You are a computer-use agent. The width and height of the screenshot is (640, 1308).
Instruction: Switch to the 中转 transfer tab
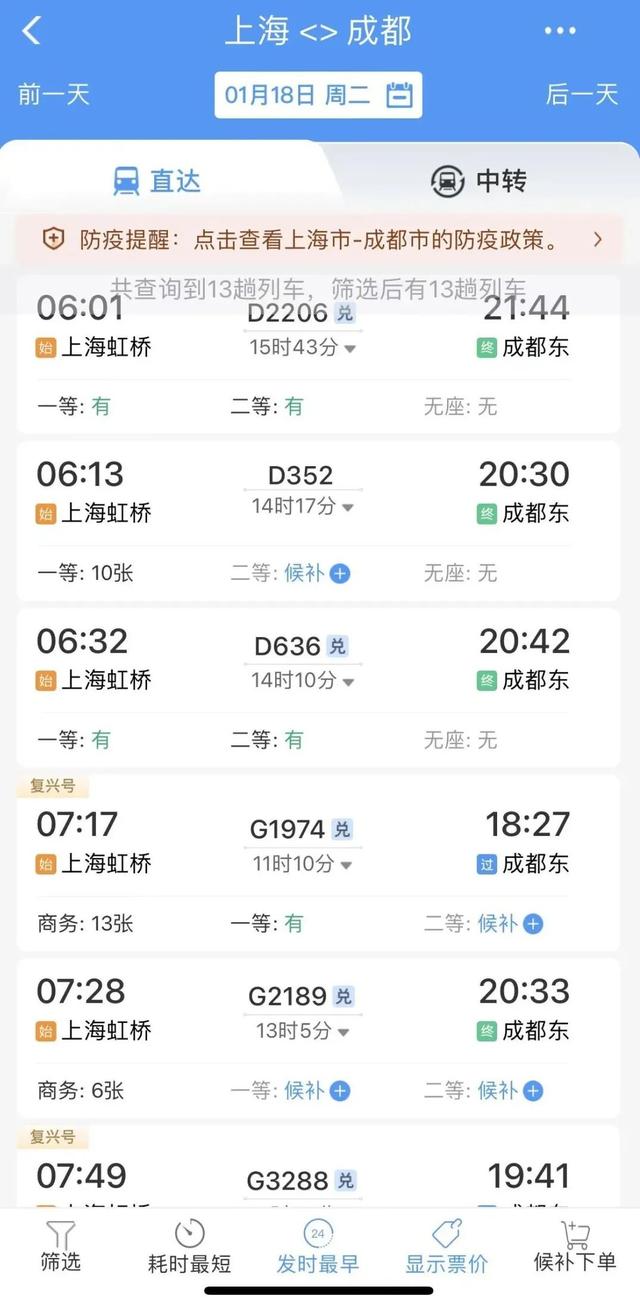coord(478,181)
